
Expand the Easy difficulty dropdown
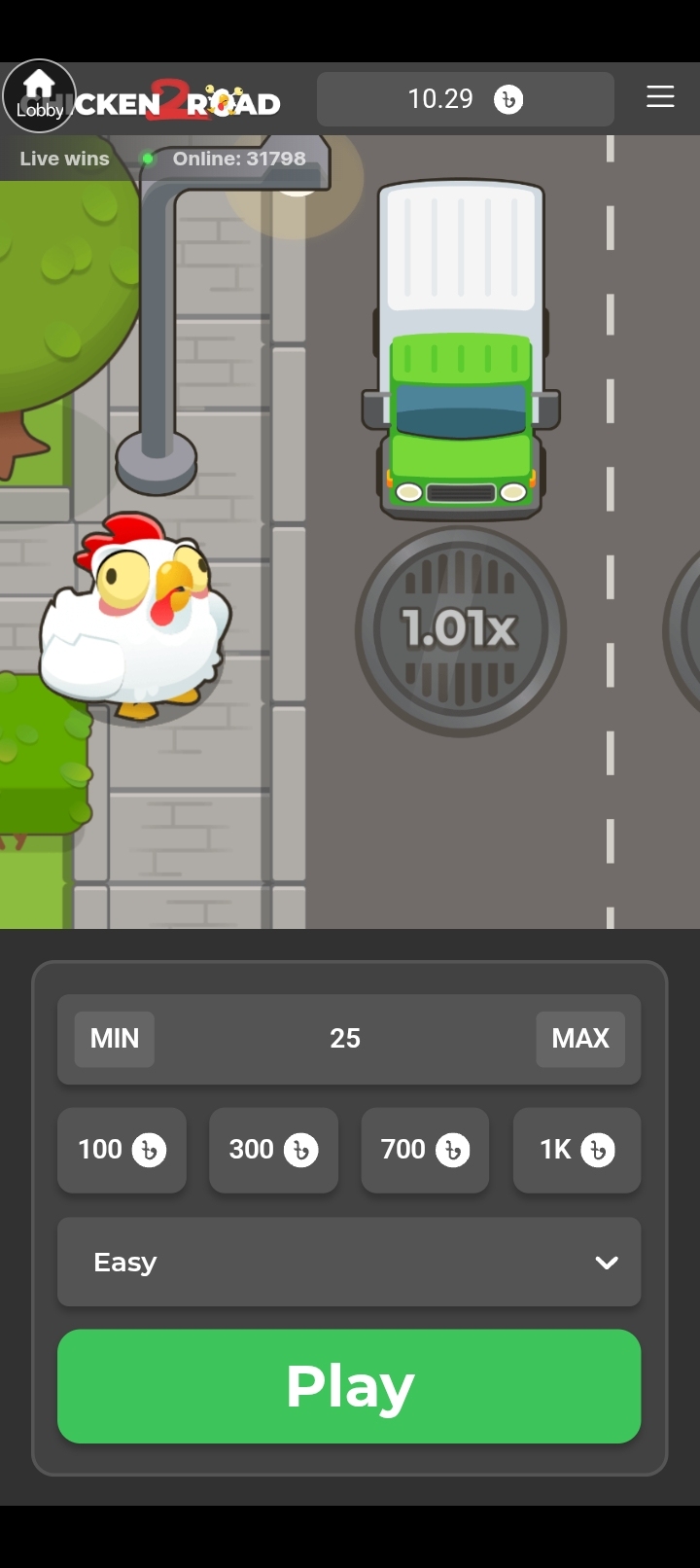(349, 1263)
